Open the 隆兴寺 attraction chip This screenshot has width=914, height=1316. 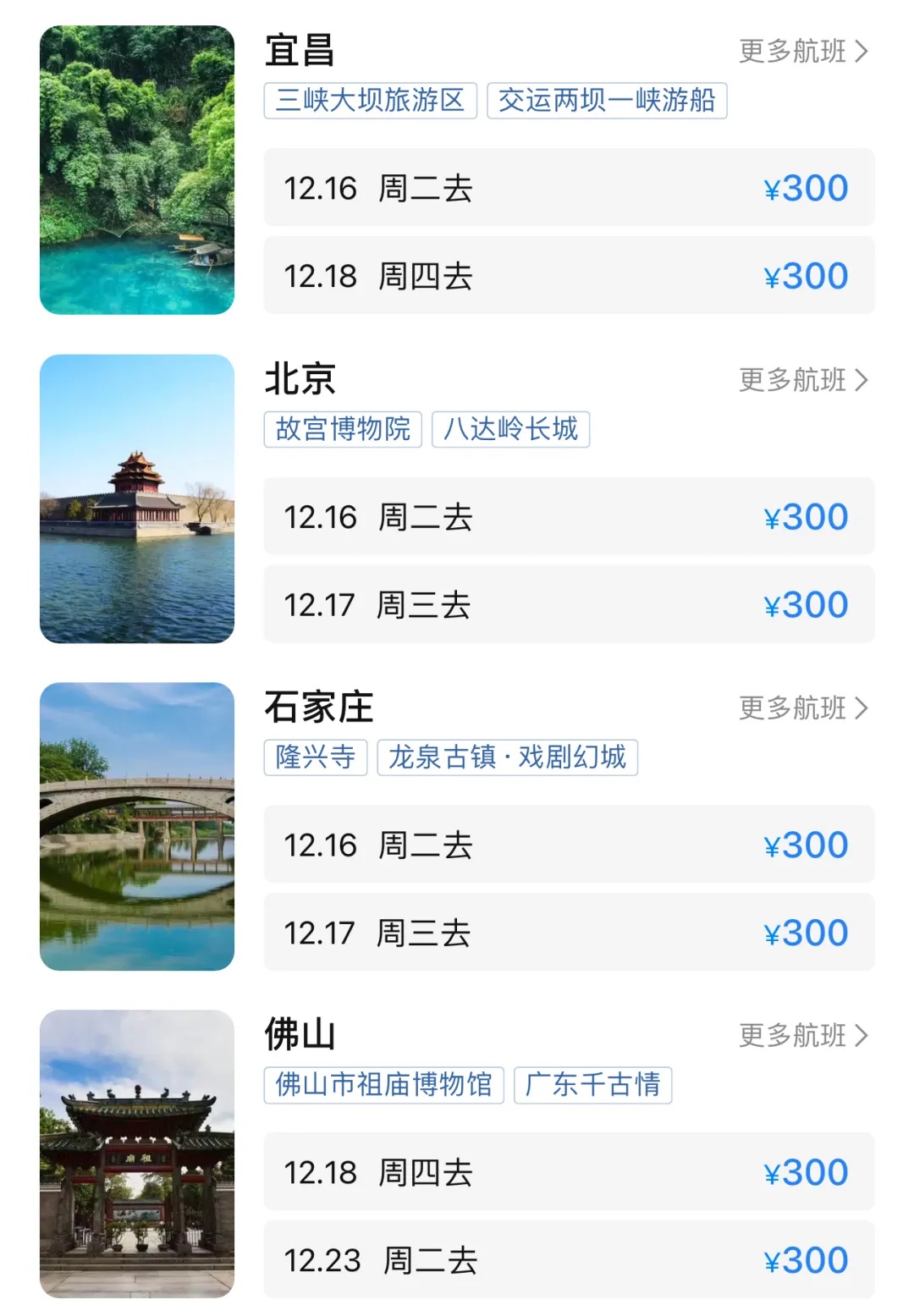click(317, 757)
